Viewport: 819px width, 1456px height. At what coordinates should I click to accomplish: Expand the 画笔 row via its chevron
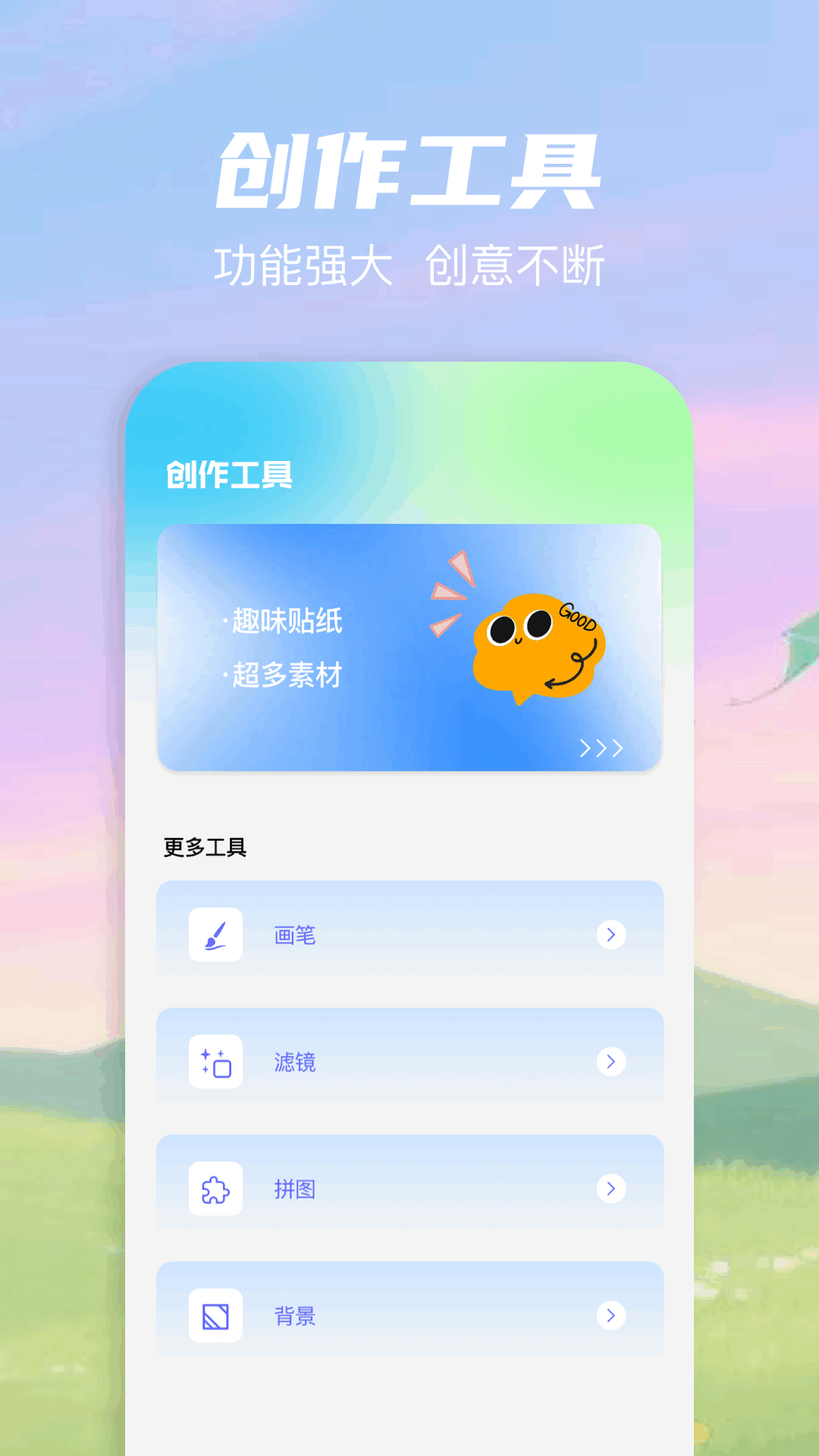(x=611, y=934)
